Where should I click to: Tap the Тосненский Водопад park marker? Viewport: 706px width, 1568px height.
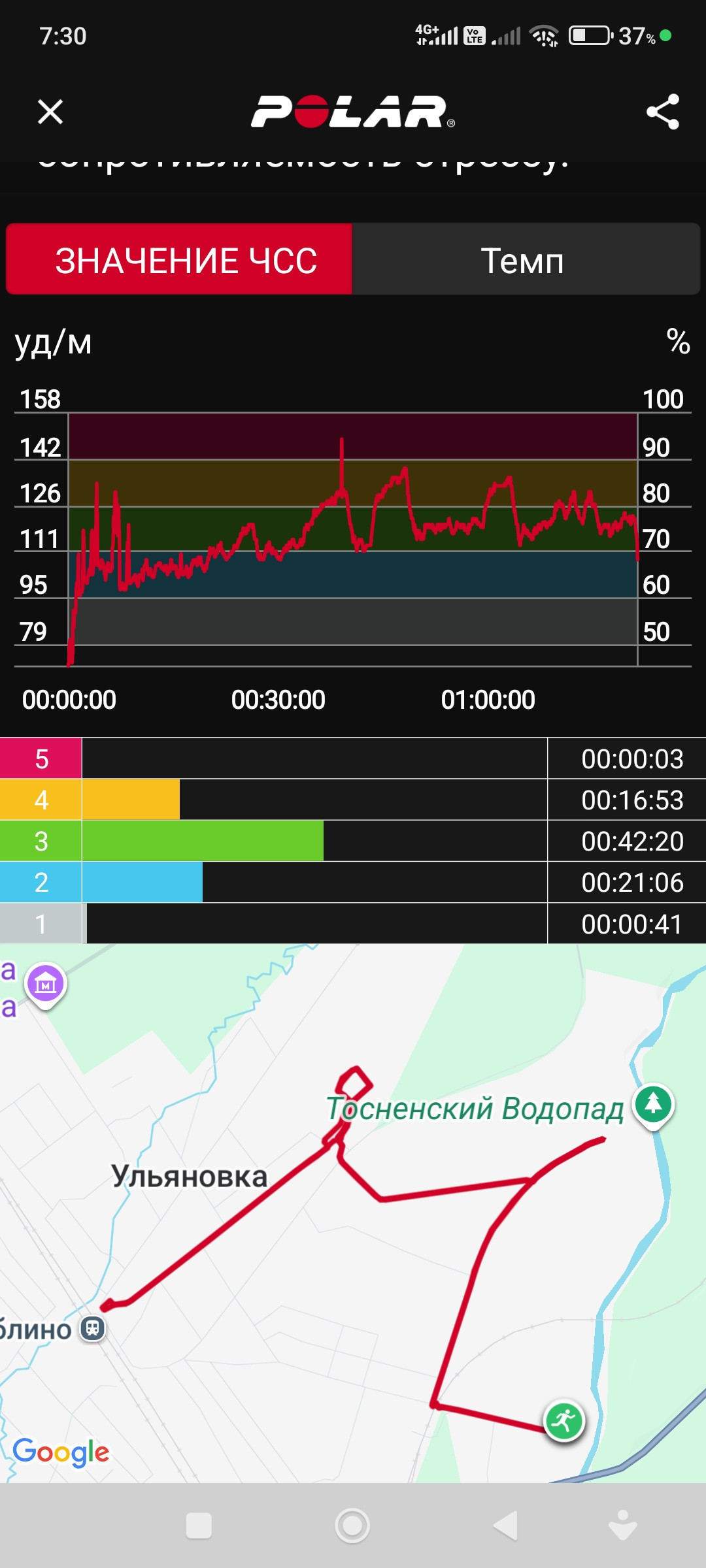(x=653, y=1105)
